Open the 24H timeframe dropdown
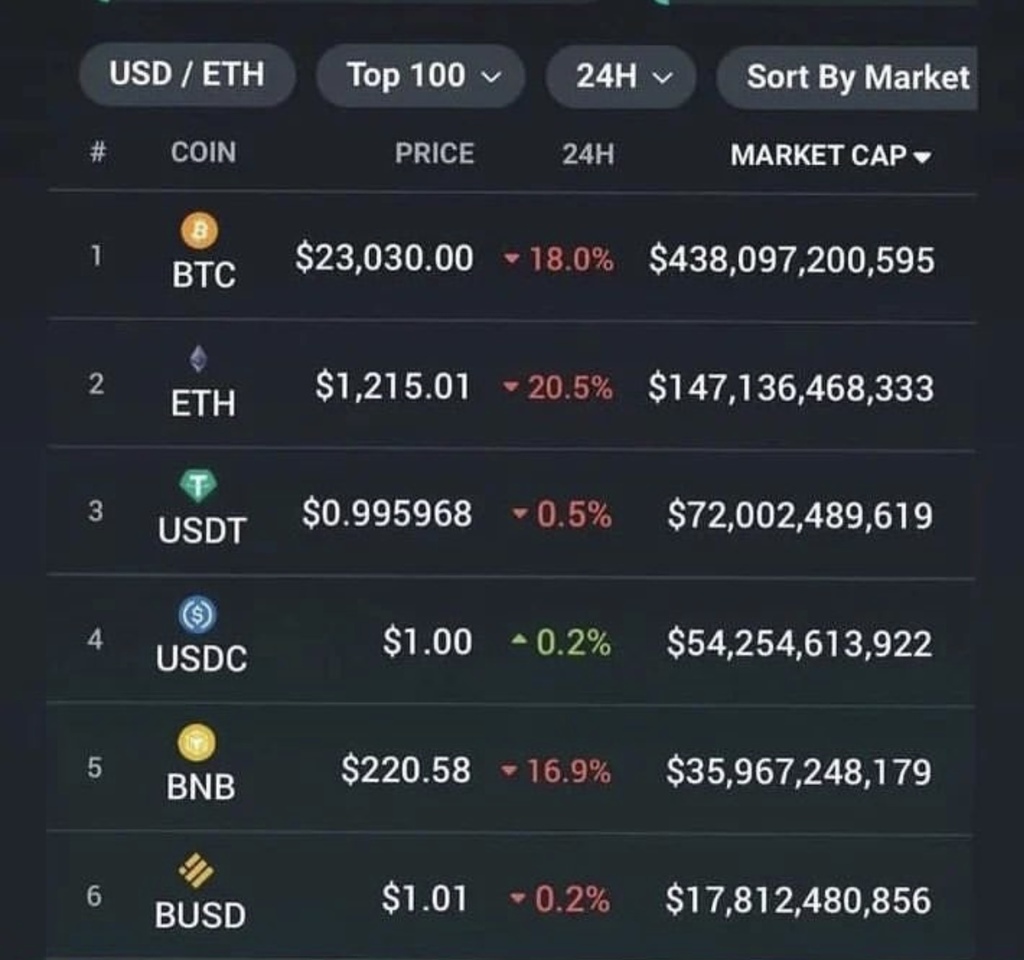This screenshot has height=960, width=1024. (x=621, y=76)
